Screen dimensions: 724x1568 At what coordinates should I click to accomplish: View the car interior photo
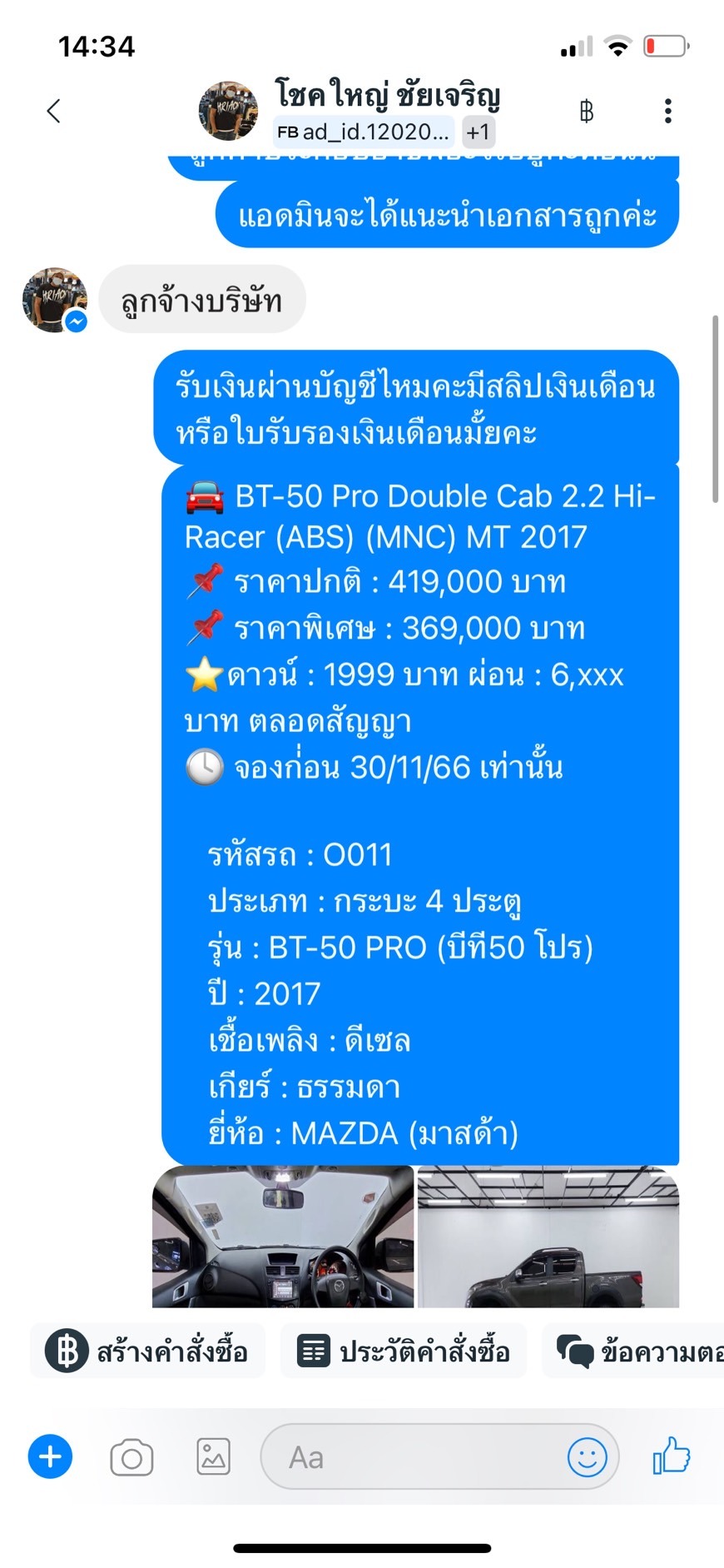[283, 1237]
